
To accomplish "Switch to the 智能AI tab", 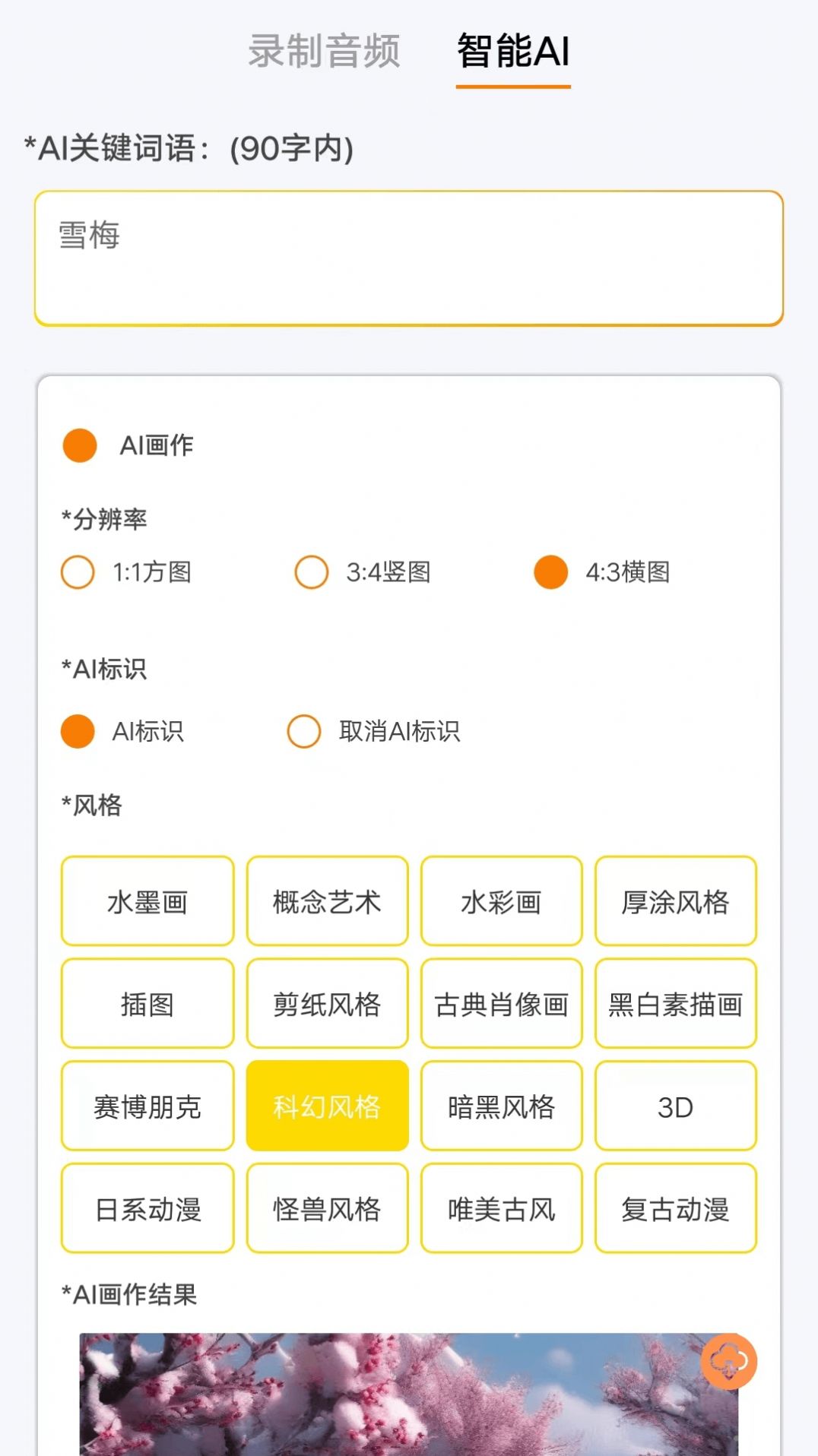I will (x=512, y=52).
